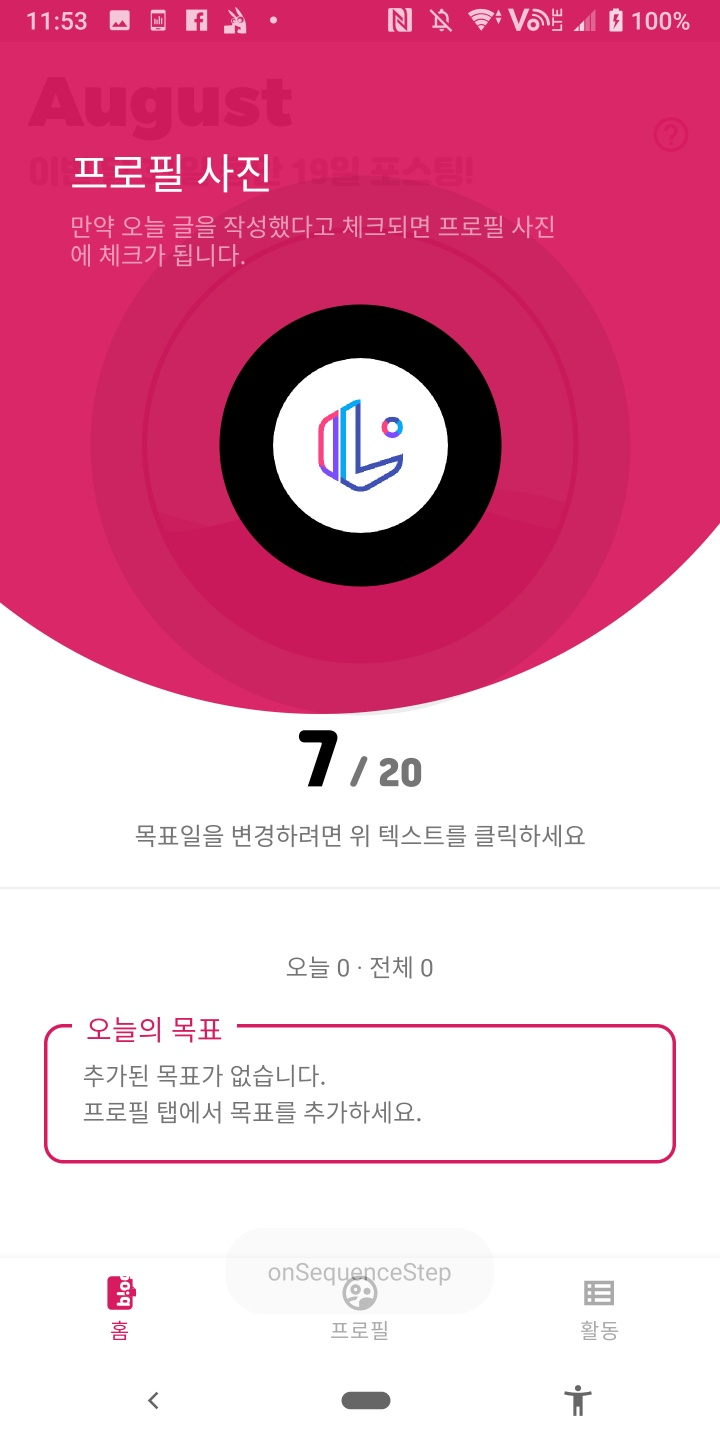This screenshot has height=1440, width=720.
Task: Tap the system home pill
Action: click(x=365, y=1401)
